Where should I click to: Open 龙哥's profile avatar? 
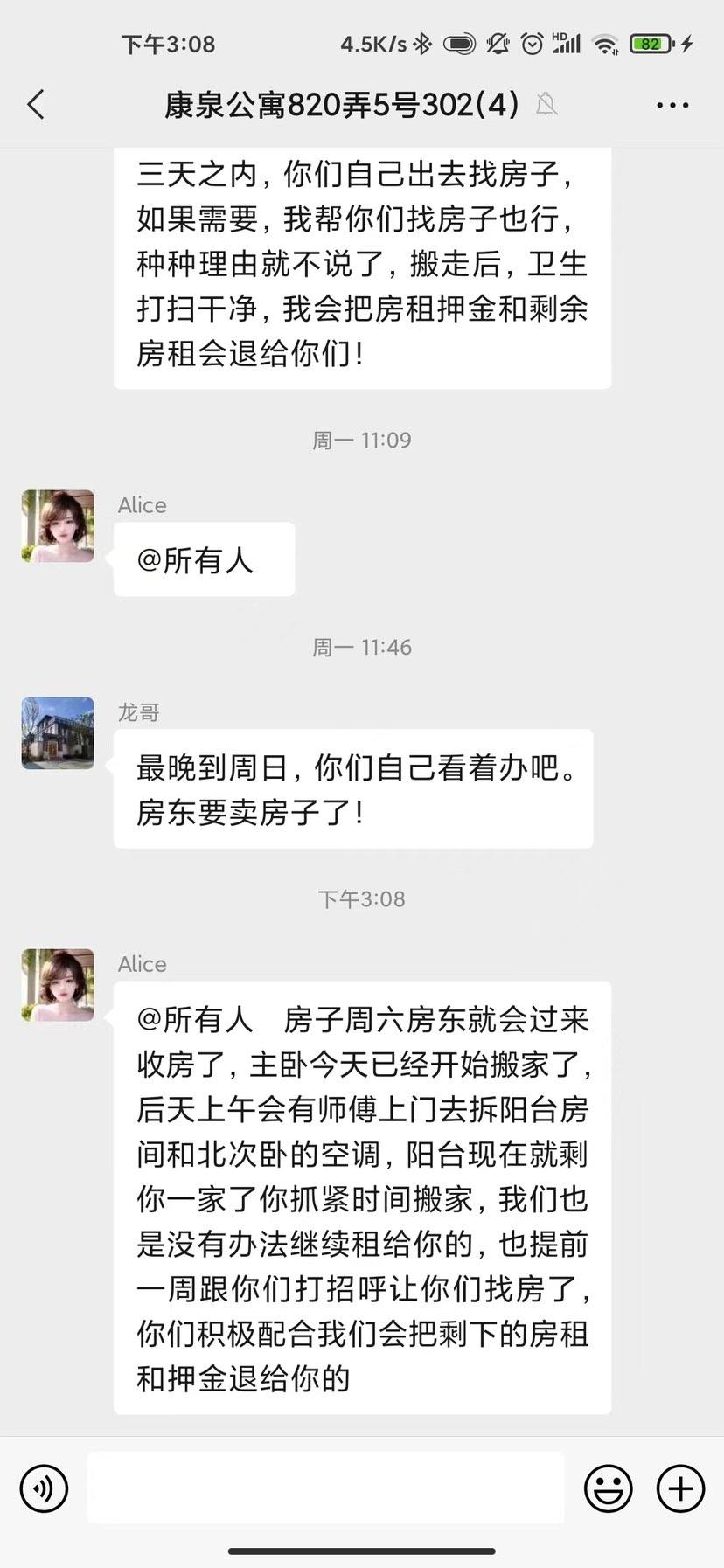click(58, 732)
